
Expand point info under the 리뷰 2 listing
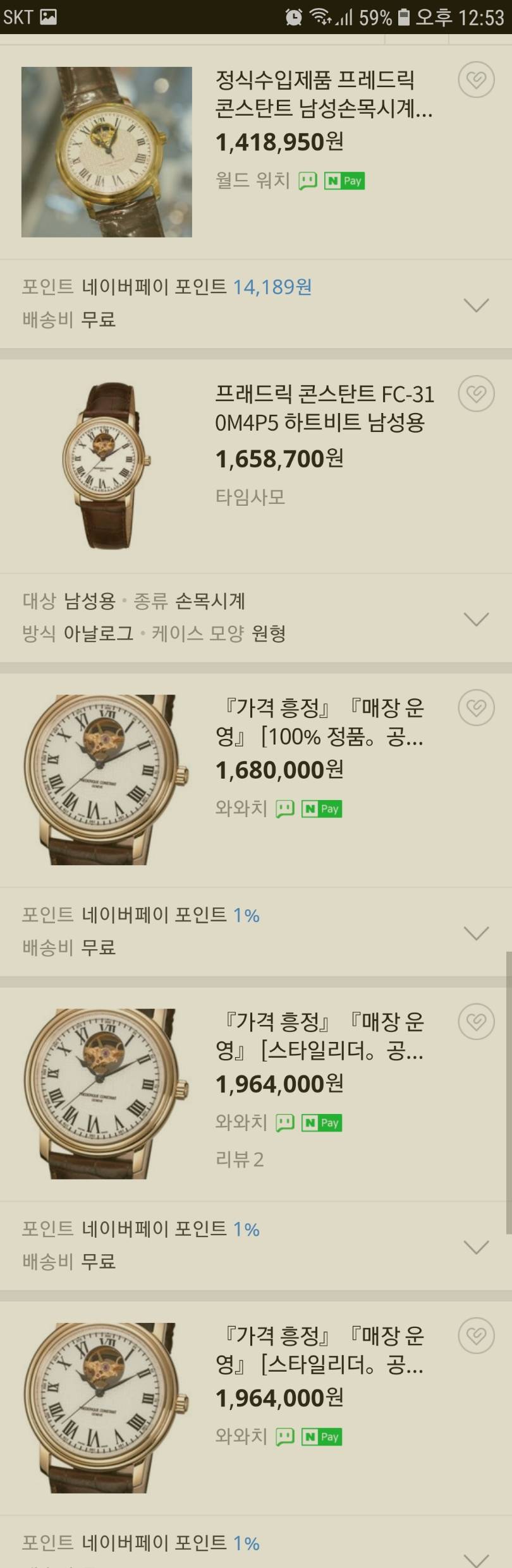476,1247
